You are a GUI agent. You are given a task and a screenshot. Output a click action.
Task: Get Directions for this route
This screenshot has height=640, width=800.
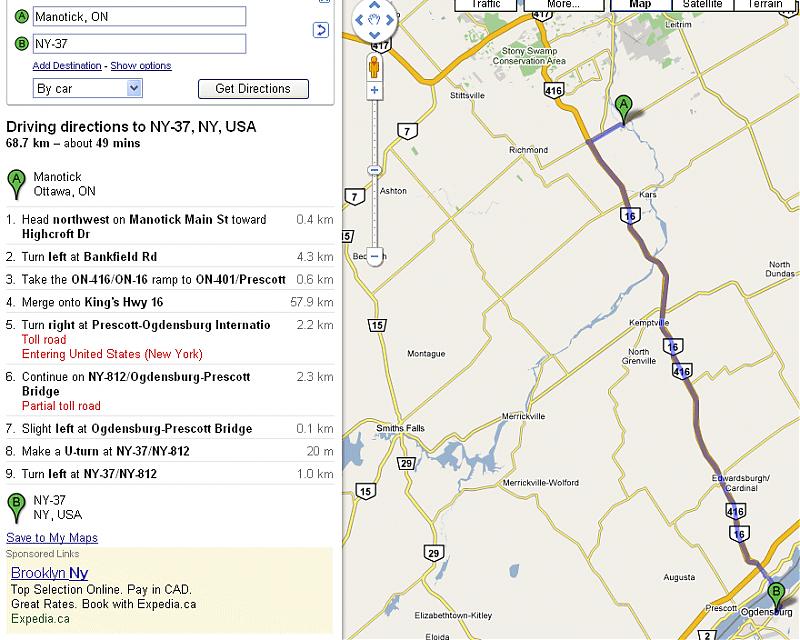point(252,89)
